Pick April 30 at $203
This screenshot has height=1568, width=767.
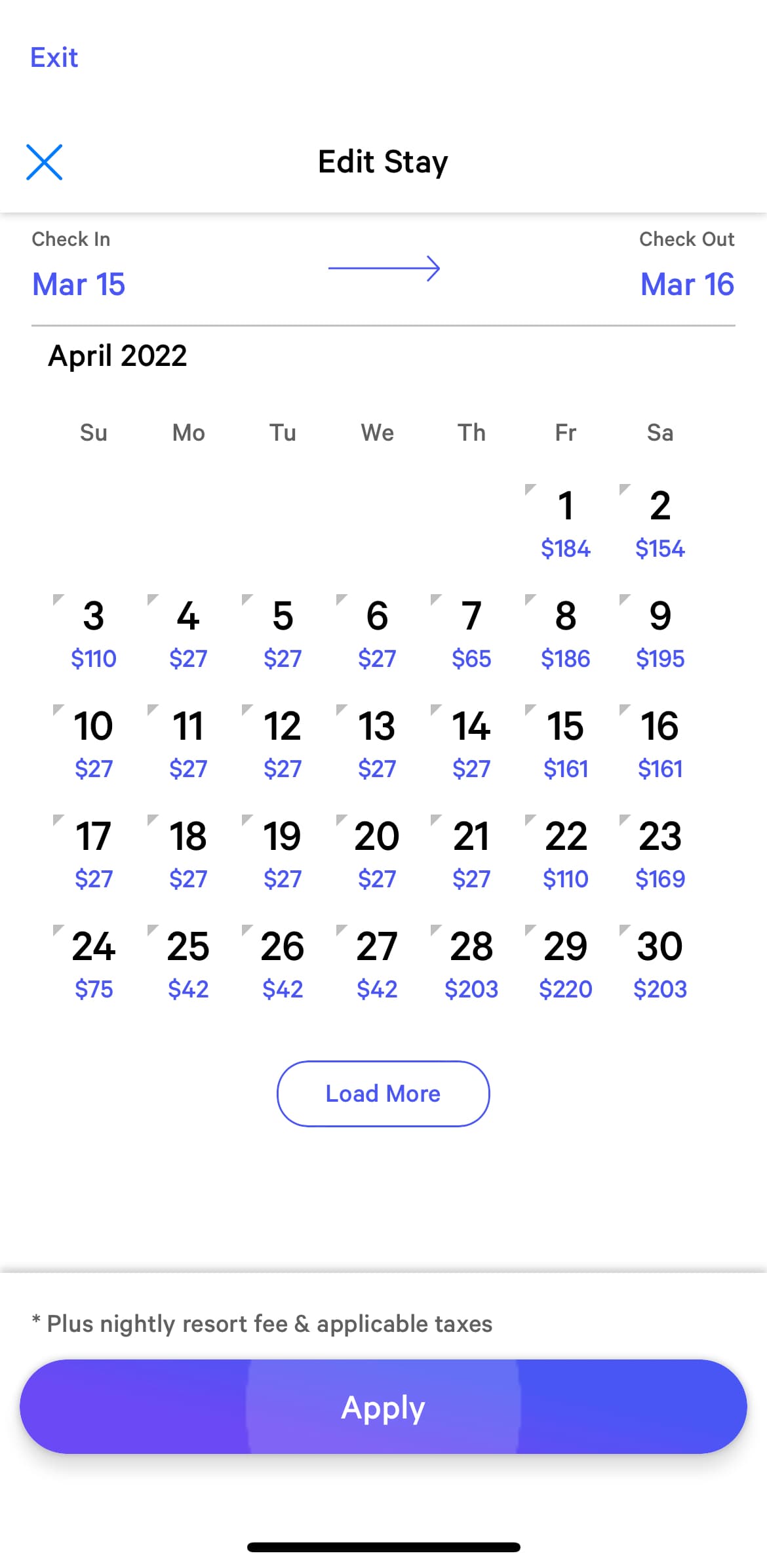pyautogui.click(x=660, y=964)
